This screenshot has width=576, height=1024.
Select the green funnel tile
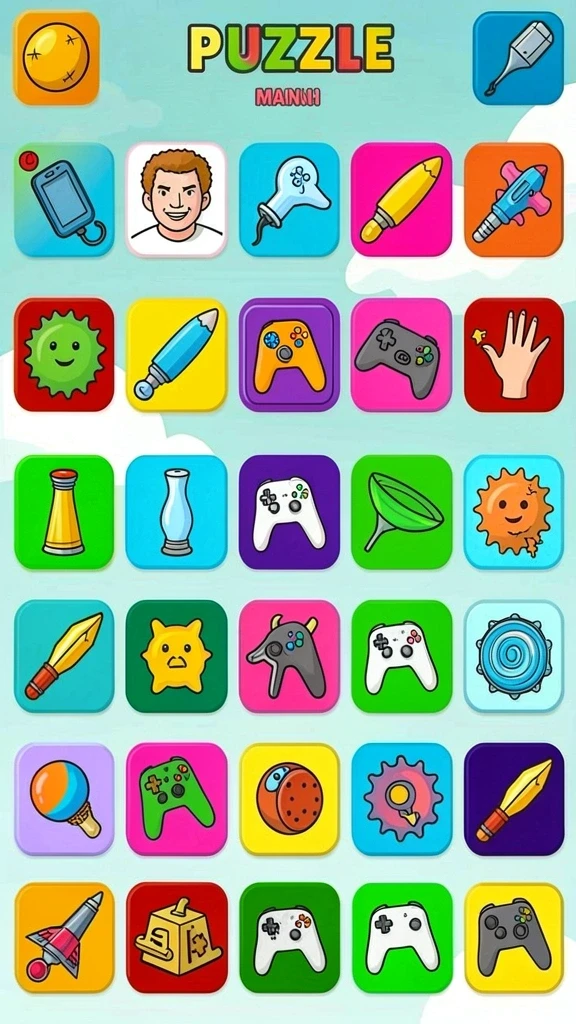click(x=401, y=511)
